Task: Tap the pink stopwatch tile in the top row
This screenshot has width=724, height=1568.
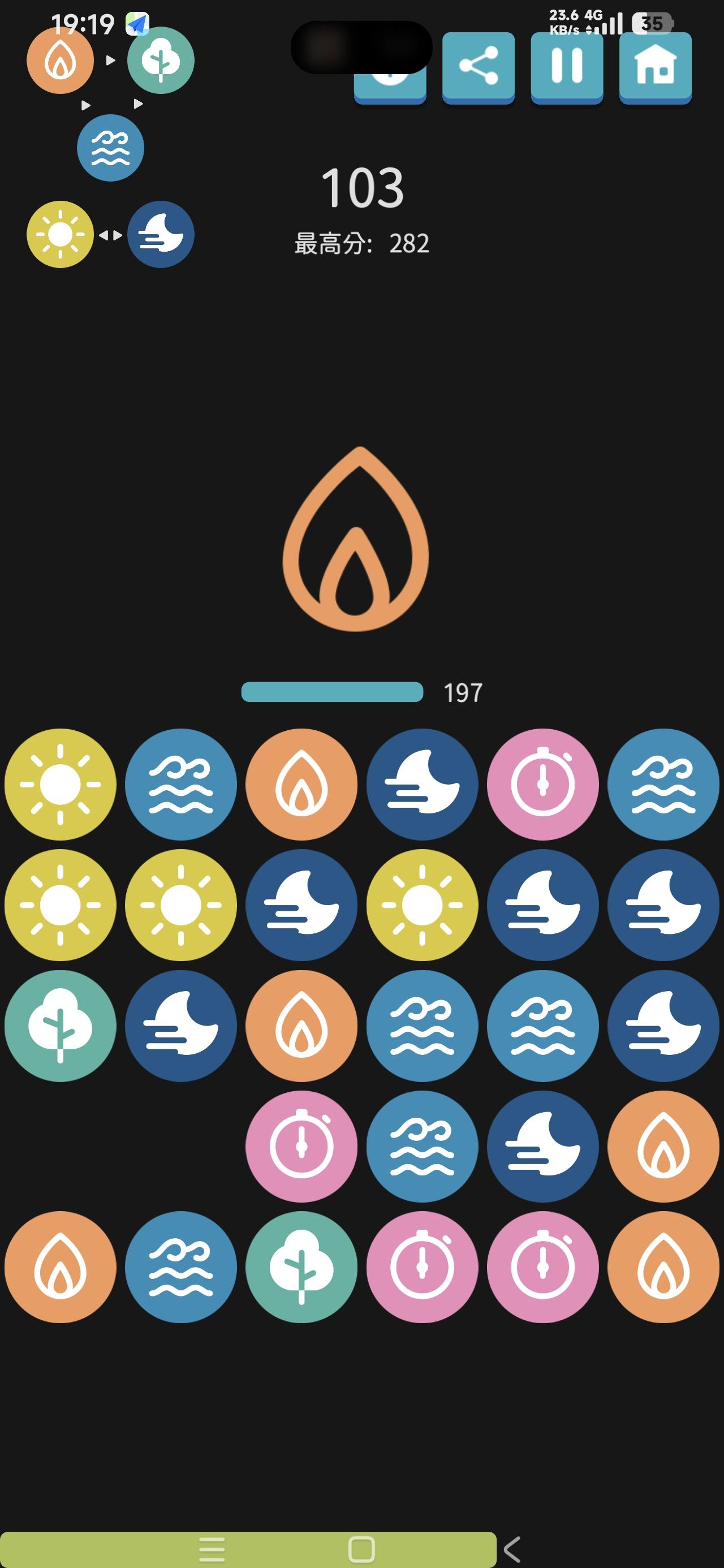Action: 542,785
